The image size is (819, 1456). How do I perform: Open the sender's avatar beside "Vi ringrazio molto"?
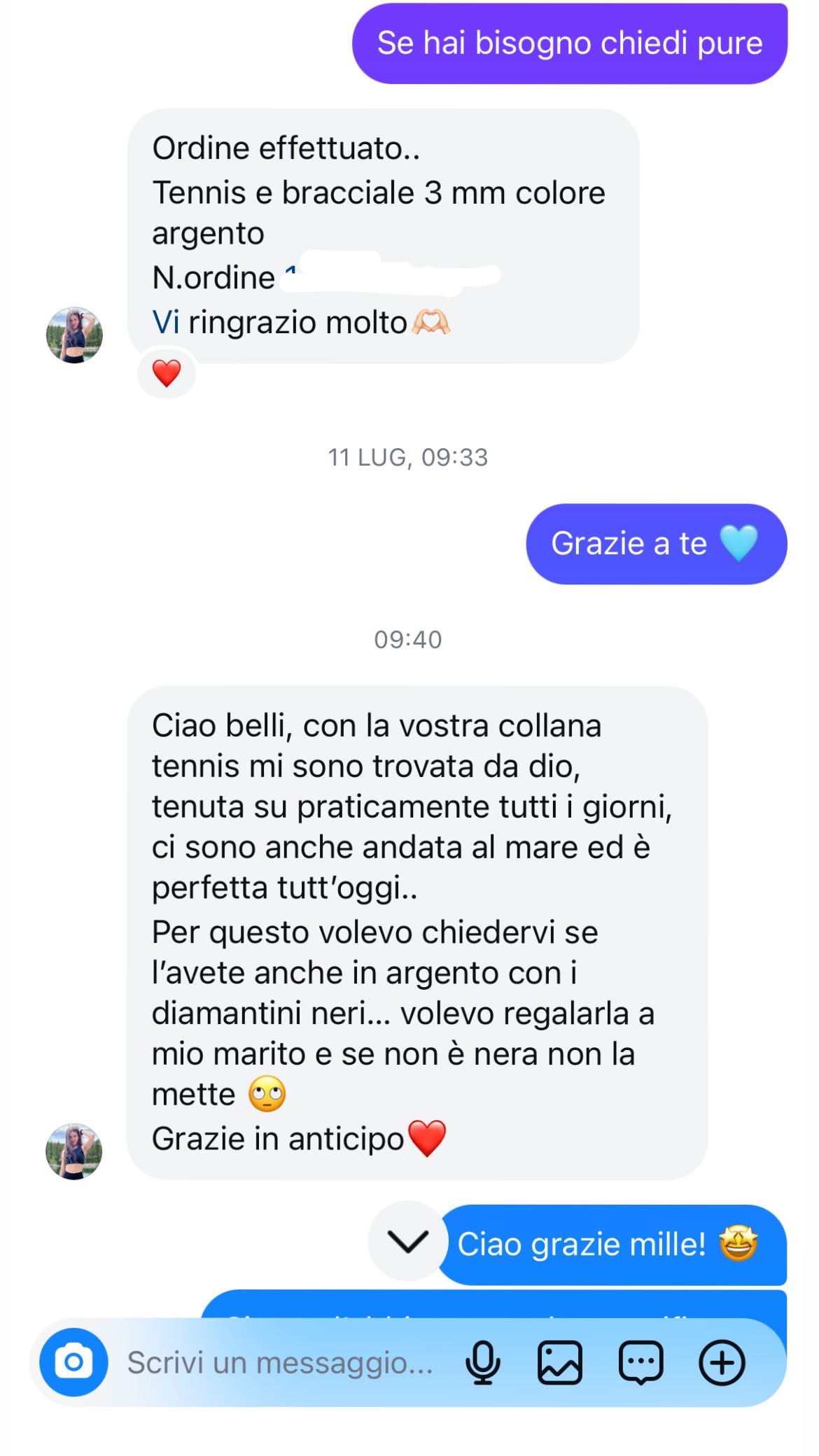coord(74,335)
